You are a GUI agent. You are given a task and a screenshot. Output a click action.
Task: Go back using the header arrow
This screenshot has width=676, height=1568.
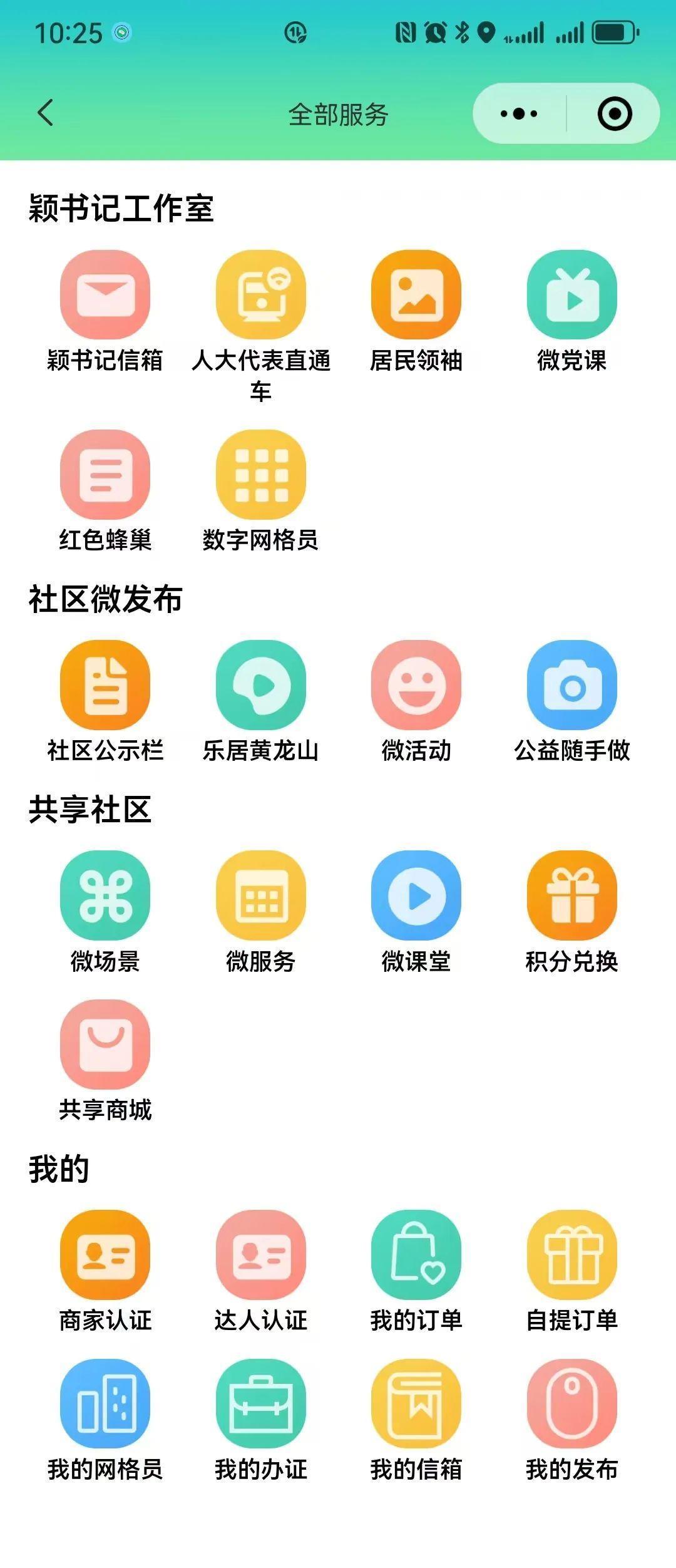pyautogui.click(x=46, y=113)
